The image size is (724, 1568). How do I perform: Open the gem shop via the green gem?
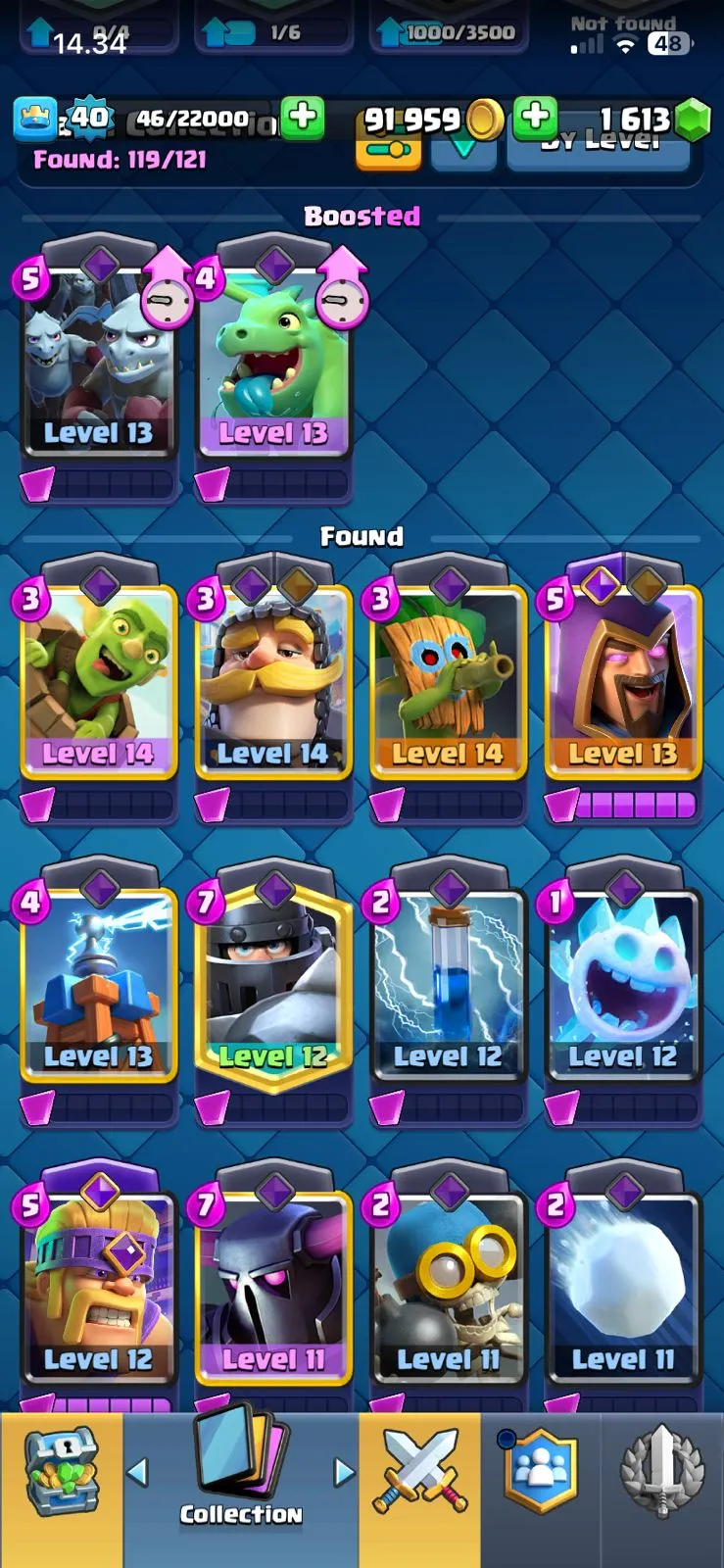[693, 121]
